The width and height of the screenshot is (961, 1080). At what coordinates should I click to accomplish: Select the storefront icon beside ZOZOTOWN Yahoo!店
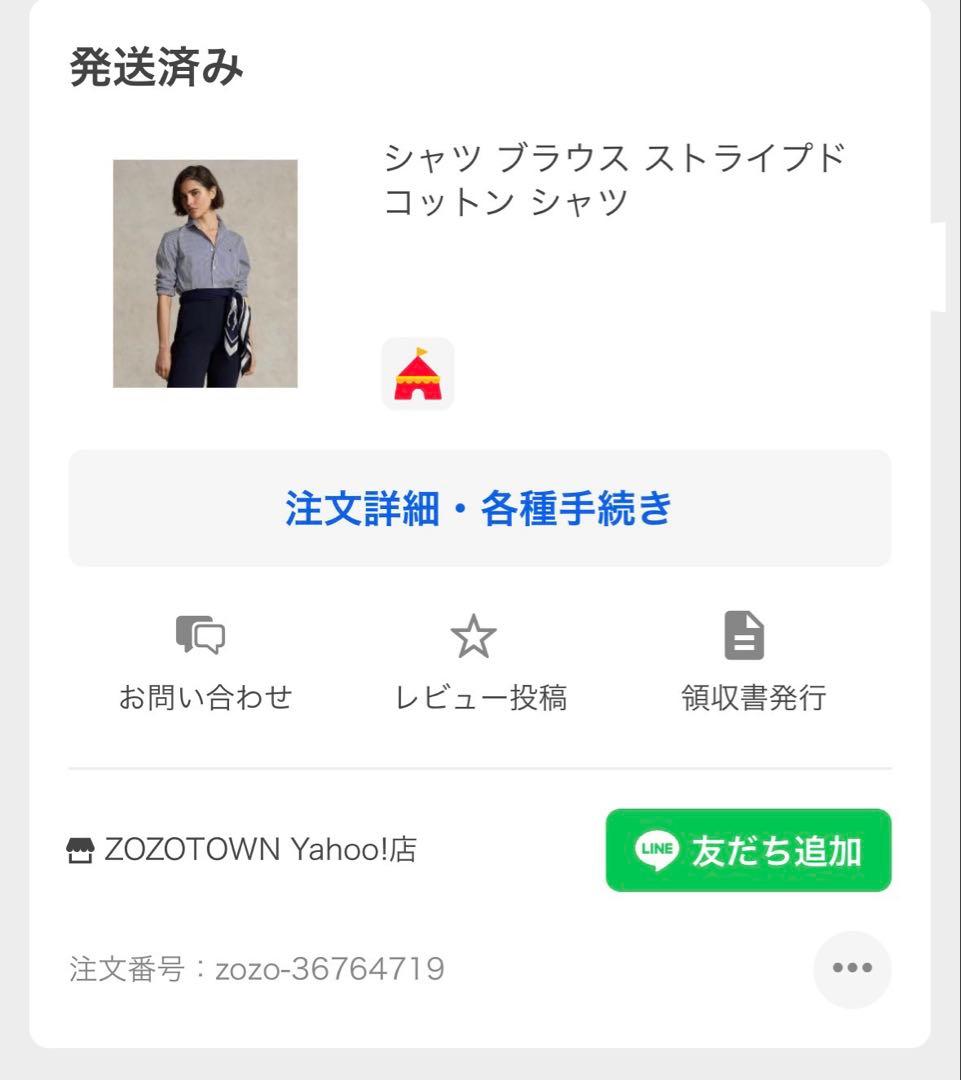click(78, 849)
